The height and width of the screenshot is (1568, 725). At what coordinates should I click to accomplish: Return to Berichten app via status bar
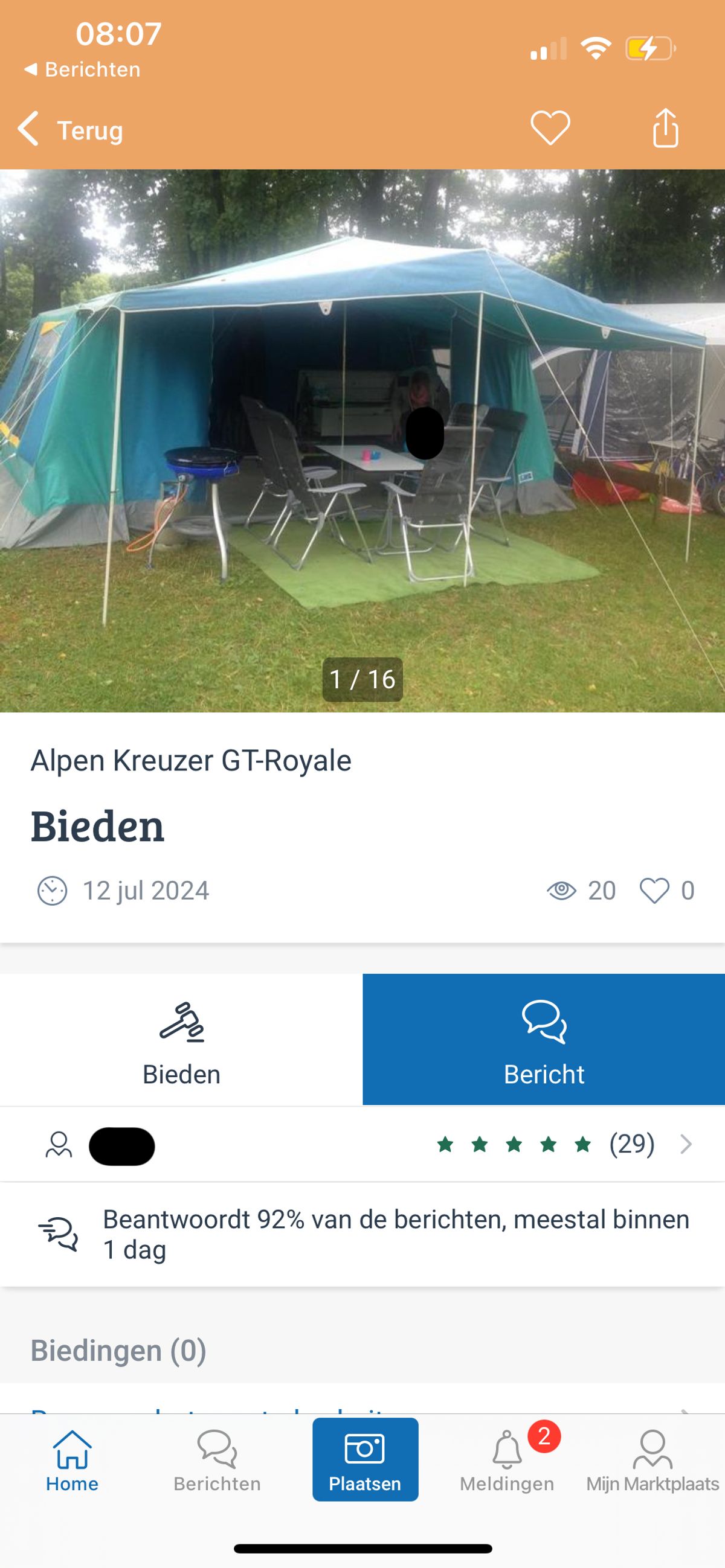pos(82,69)
